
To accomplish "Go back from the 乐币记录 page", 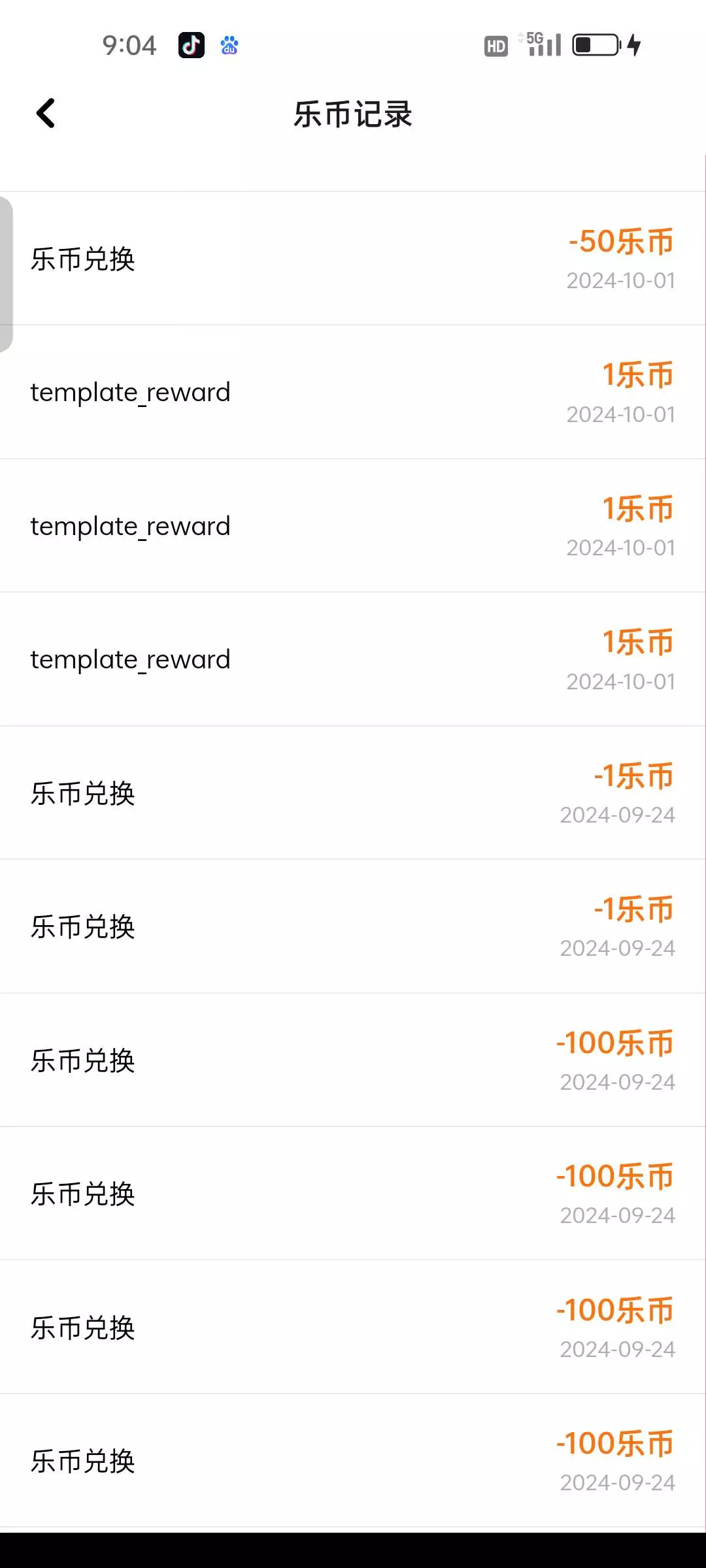I will point(46,114).
